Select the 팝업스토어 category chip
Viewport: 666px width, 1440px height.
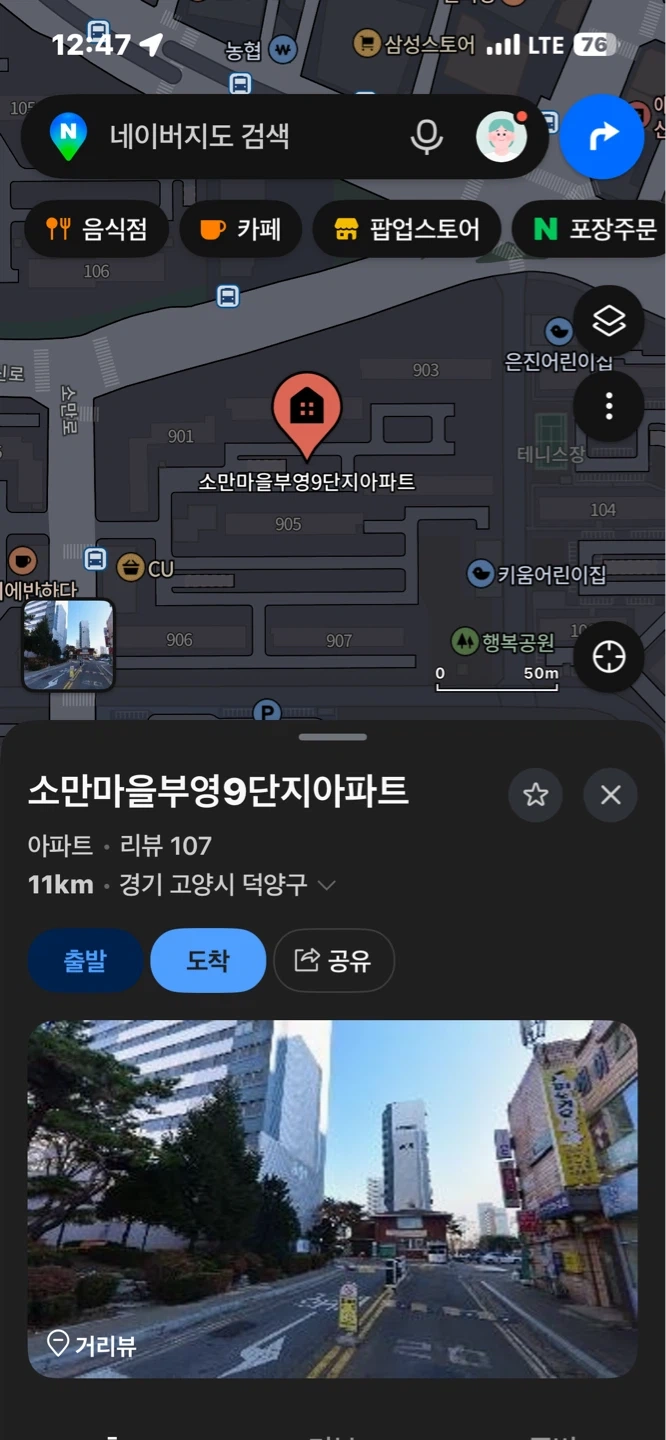click(406, 229)
